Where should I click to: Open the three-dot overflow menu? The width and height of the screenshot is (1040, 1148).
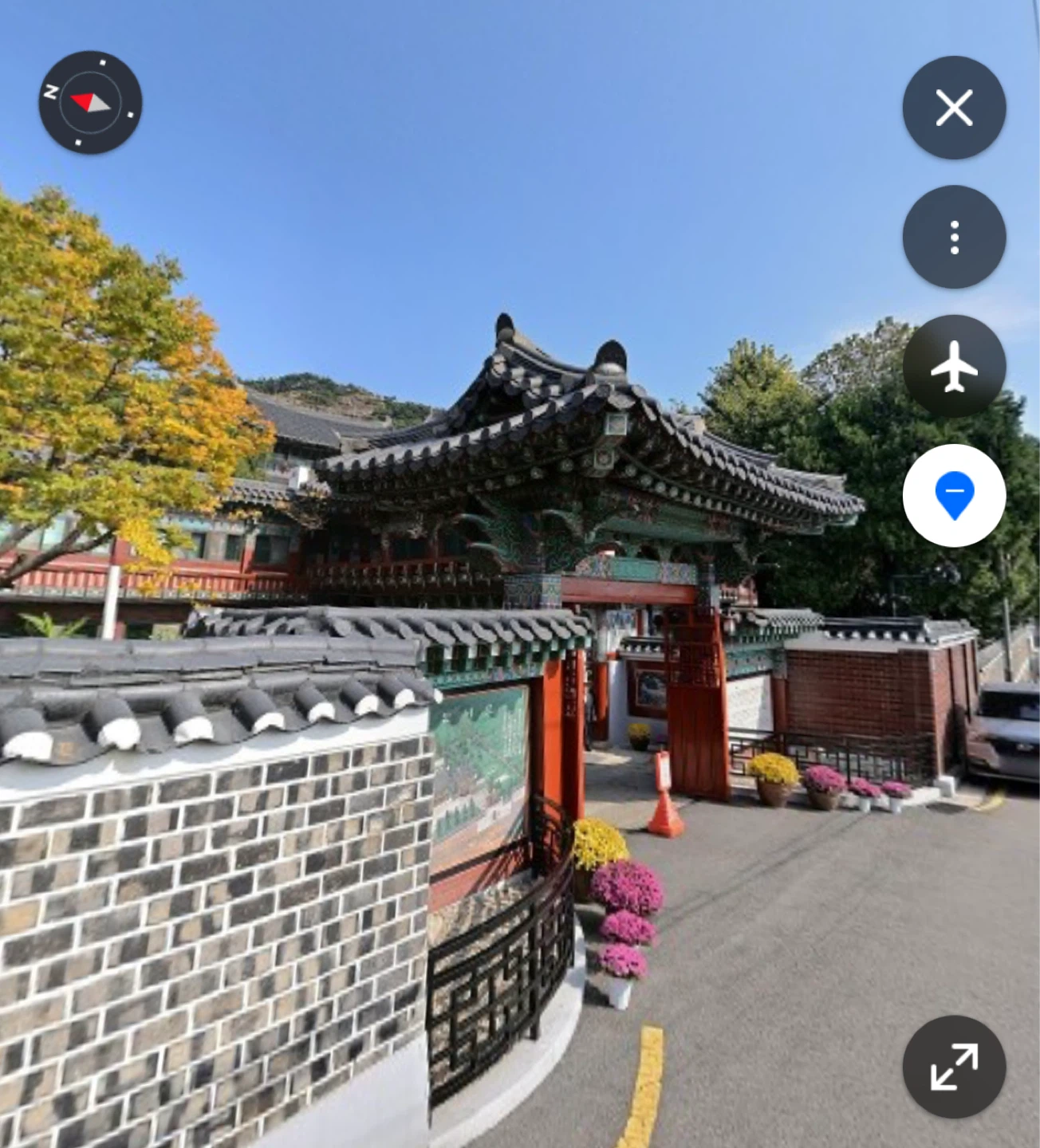[954, 237]
